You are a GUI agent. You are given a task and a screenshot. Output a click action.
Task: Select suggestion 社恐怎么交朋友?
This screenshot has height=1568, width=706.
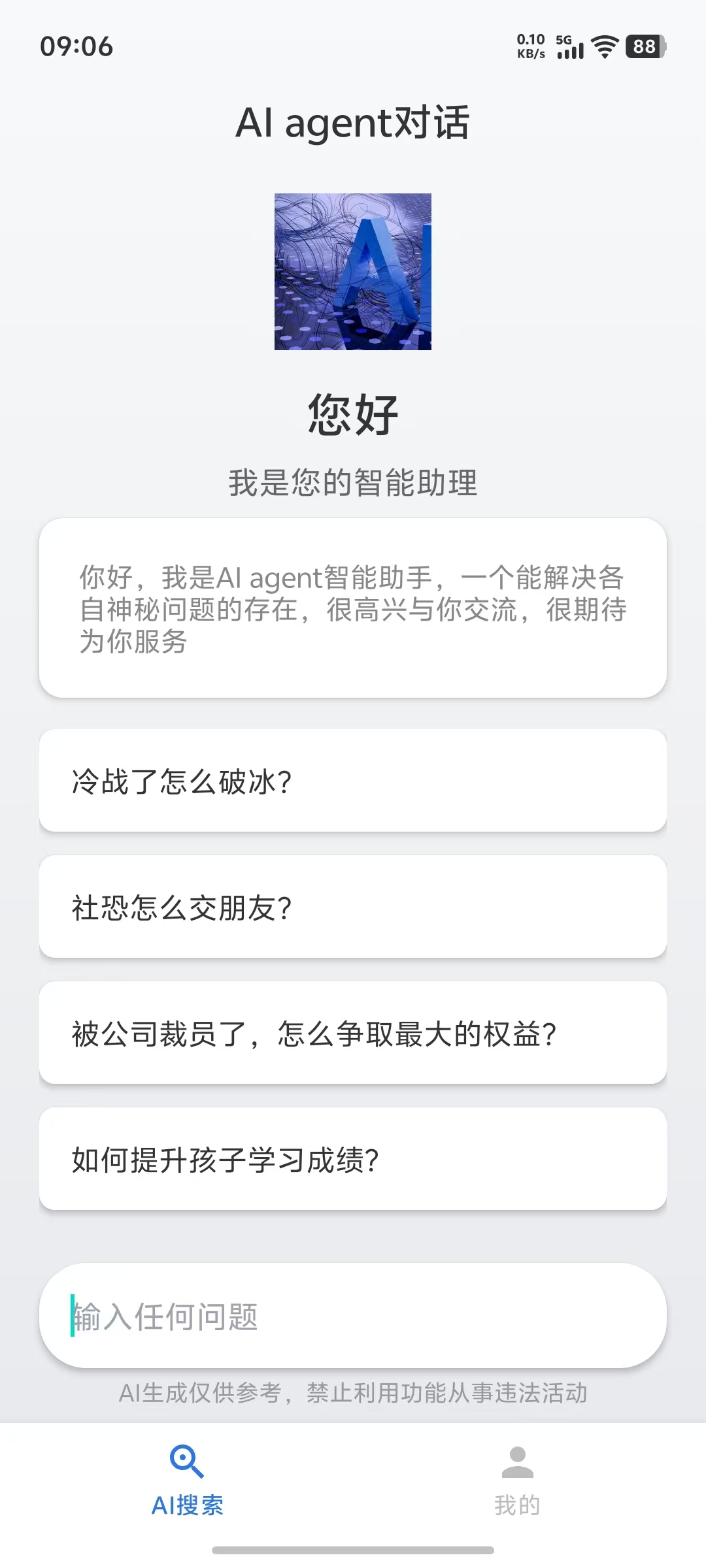[353, 906]
